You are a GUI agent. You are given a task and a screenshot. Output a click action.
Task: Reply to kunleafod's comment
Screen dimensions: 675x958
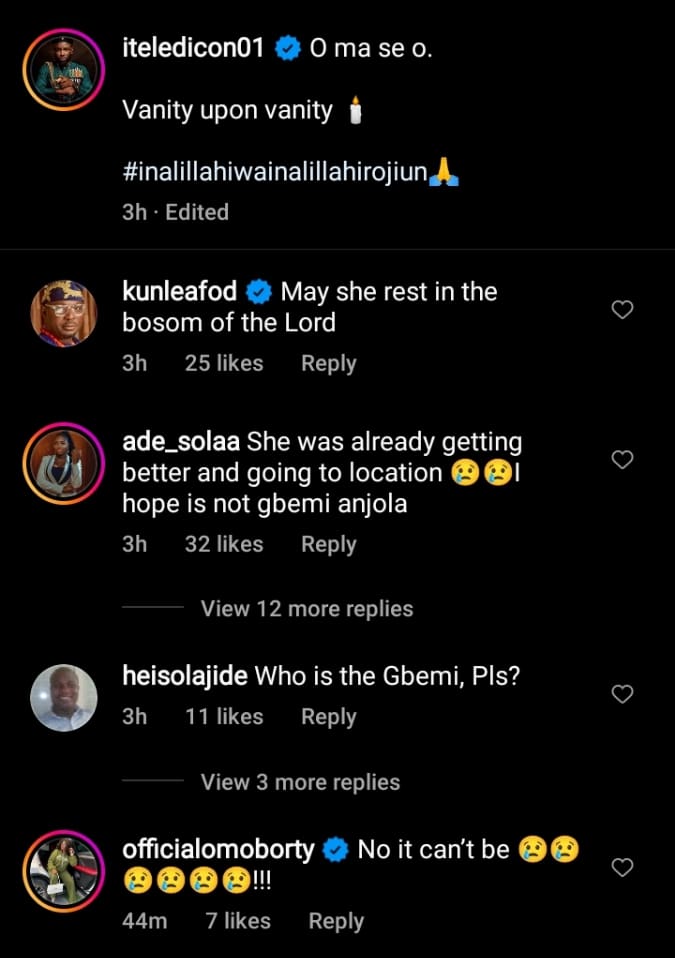click(328, 363)
